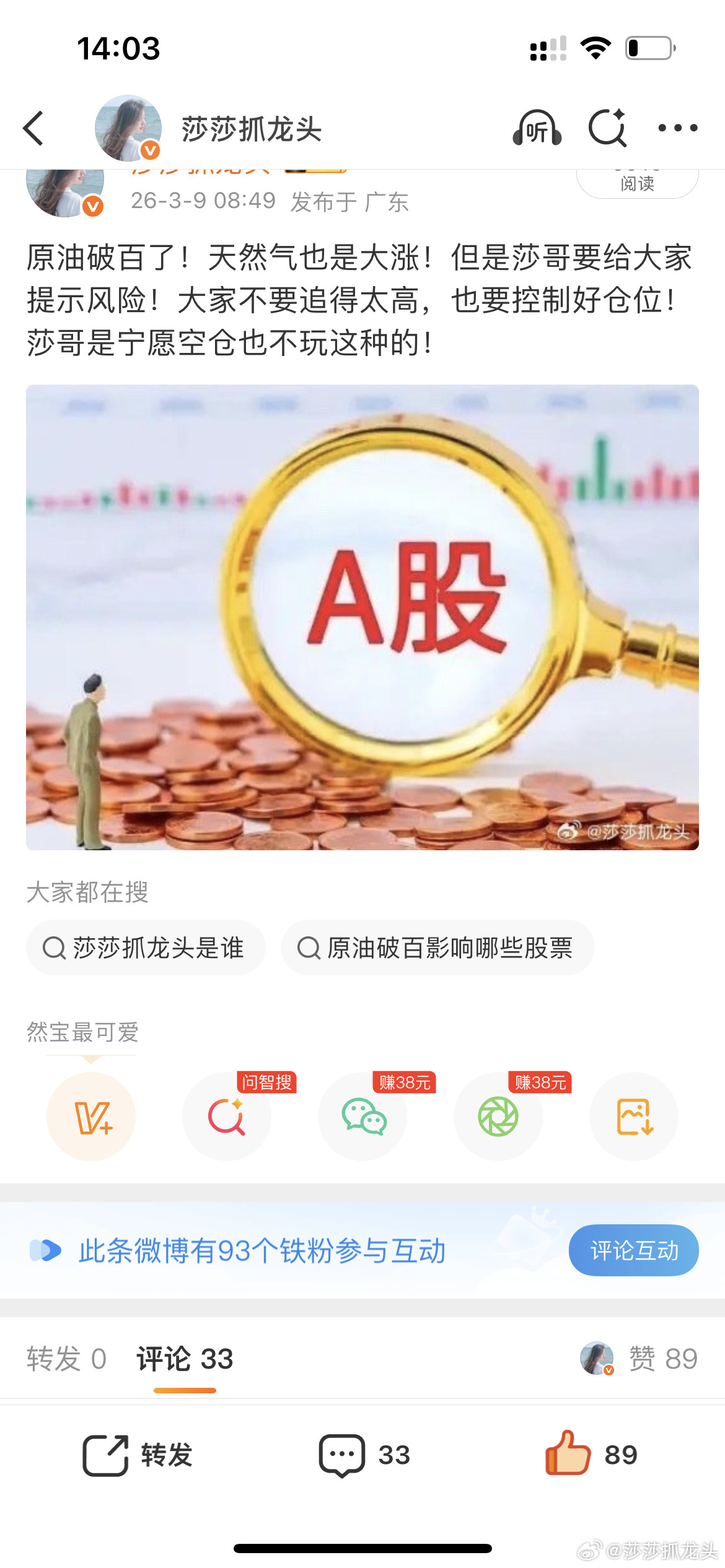Screen dimensions: 725x1568
Task: Tap the author avatar beside the post timestamp
Action: (65, 193)
